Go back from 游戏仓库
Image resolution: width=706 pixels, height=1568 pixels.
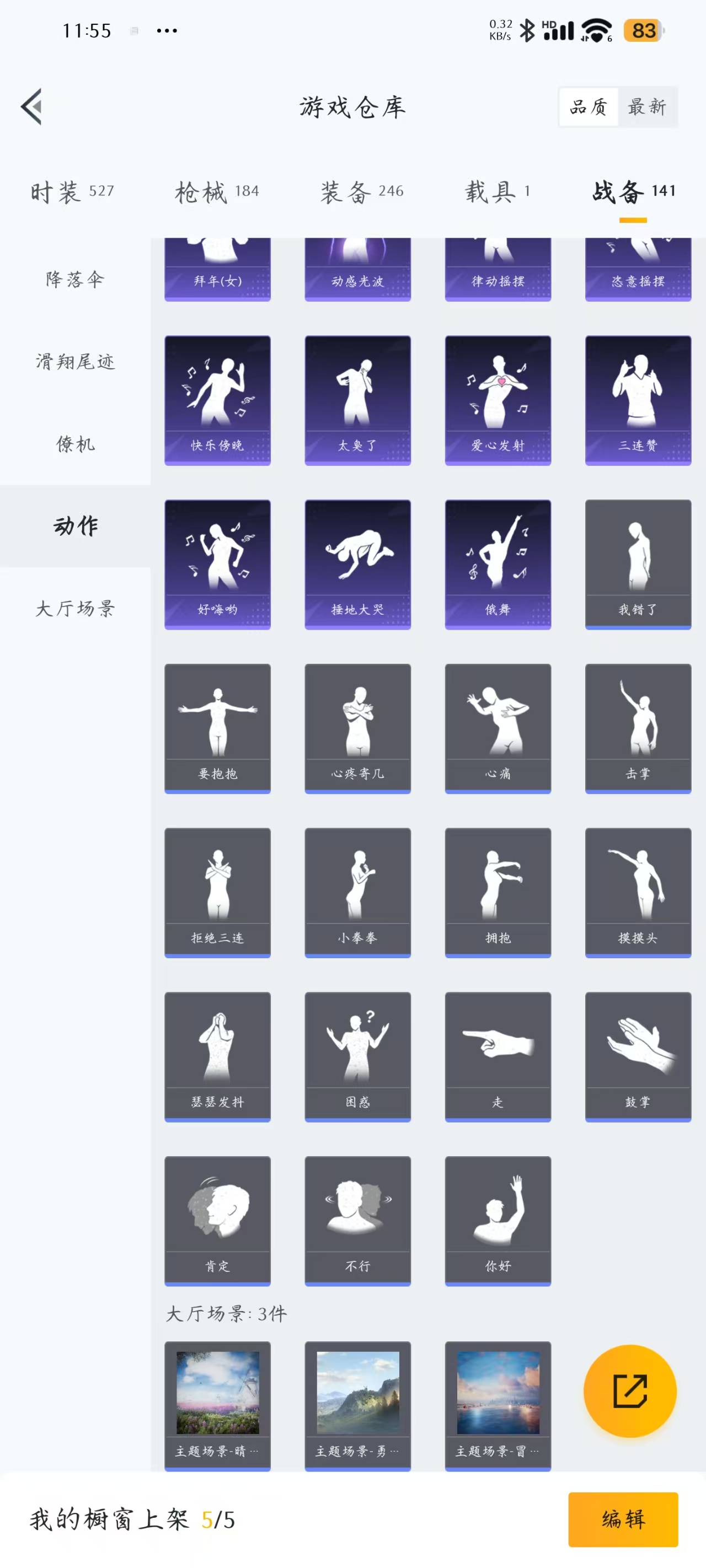click(x=31, y=107)
